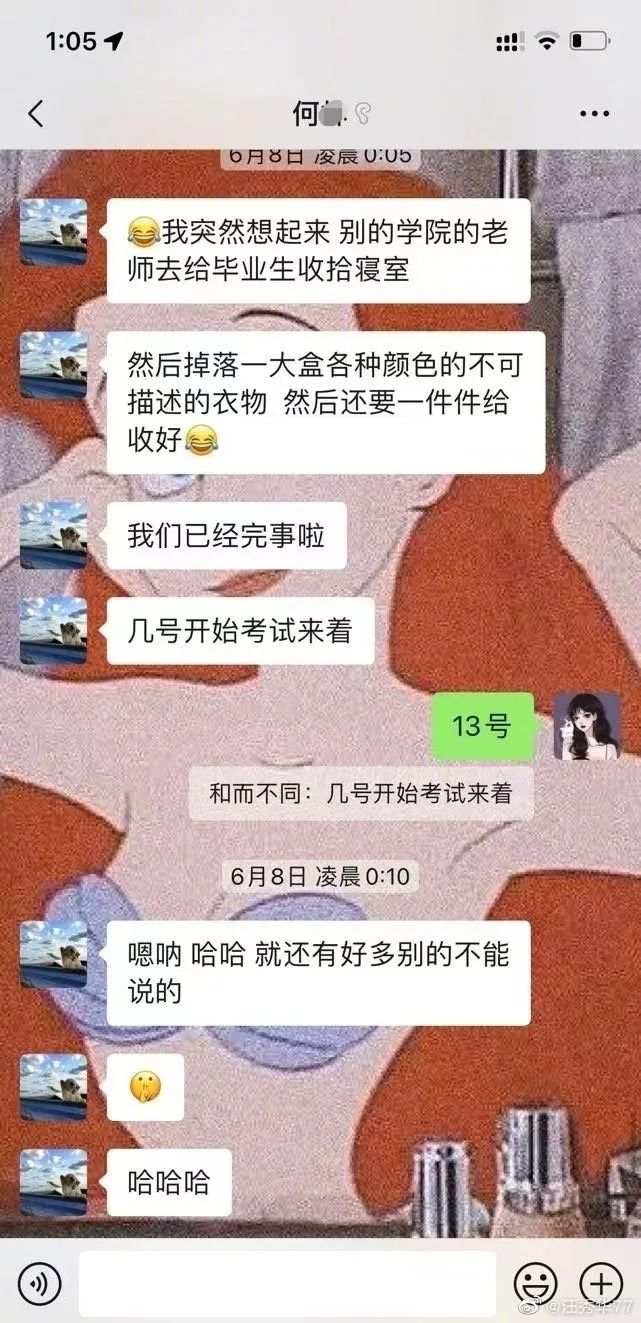641x1323 pixels.
Task: Go back to the chat list
Action: point(36,113)
